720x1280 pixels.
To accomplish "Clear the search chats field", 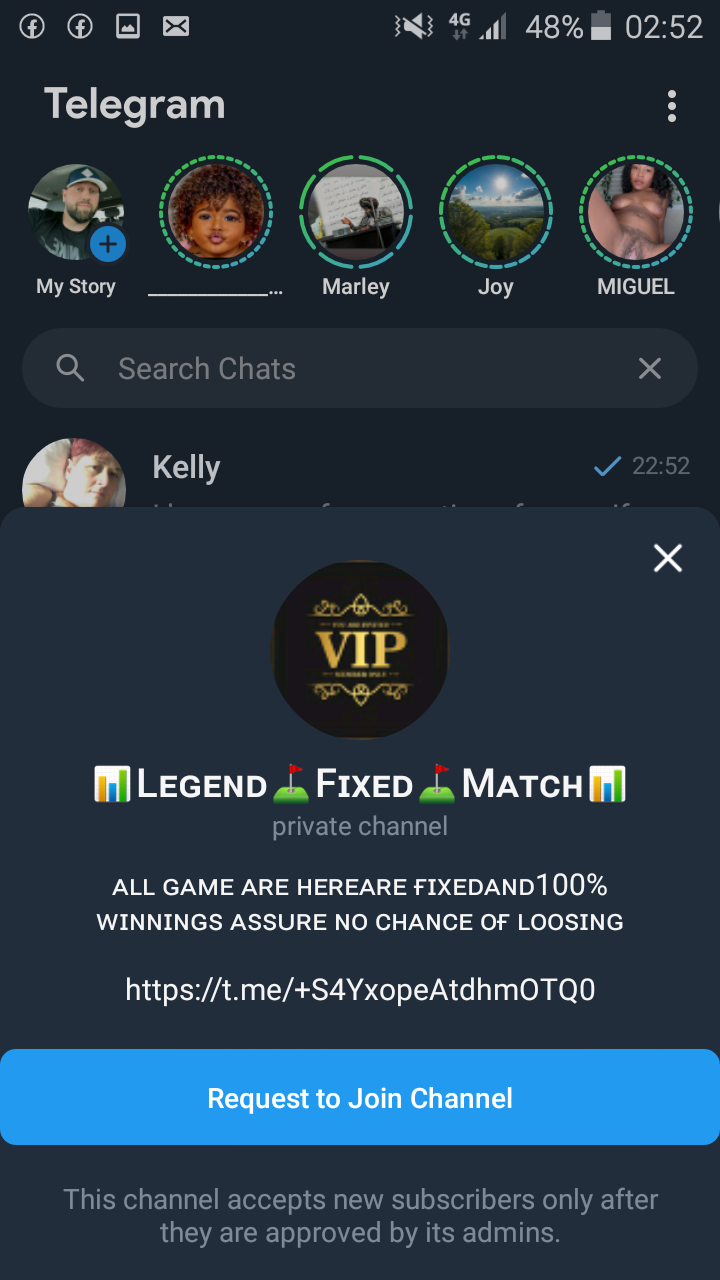I will pos(650,369).
